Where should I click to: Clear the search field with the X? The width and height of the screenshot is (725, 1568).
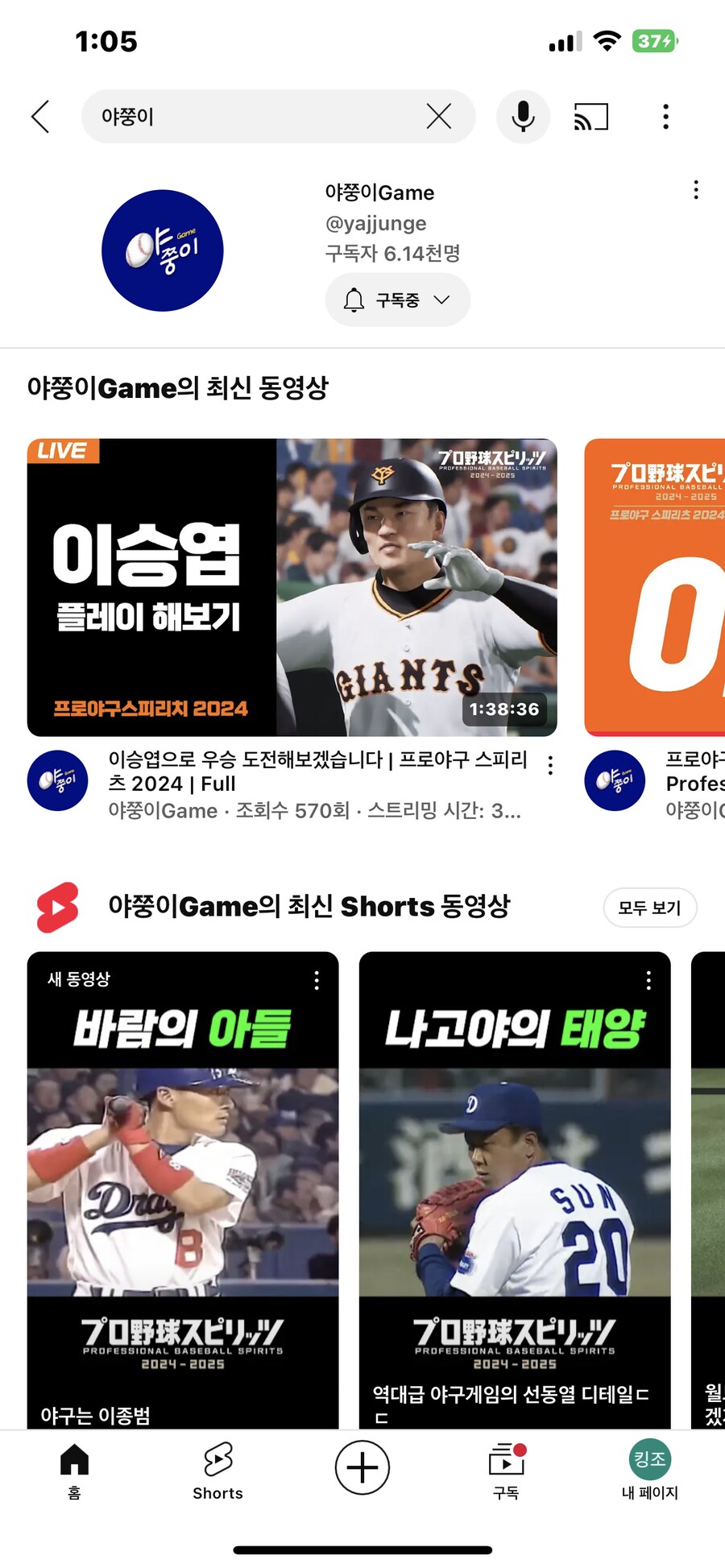[439, 116]
